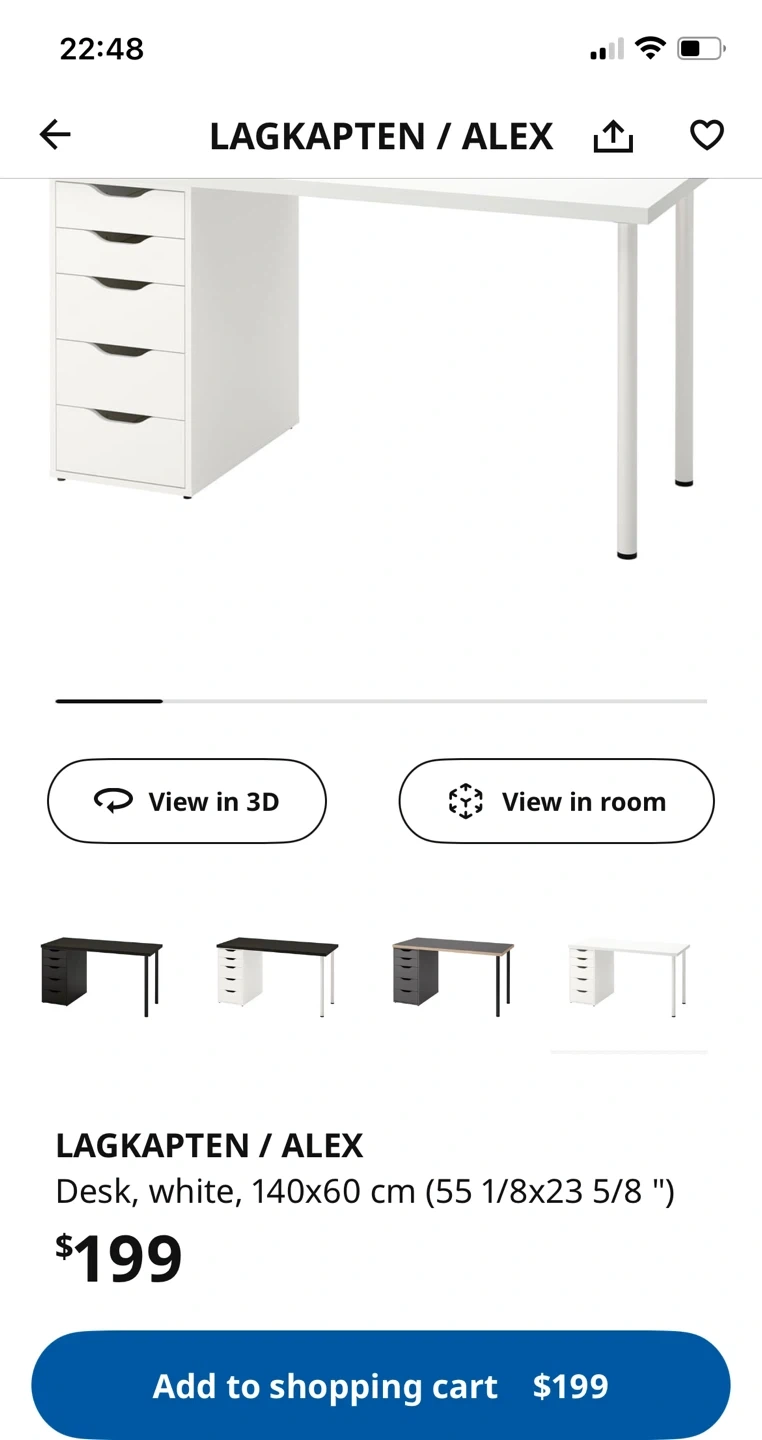Open View in 3D

click(x=187, y=801)
